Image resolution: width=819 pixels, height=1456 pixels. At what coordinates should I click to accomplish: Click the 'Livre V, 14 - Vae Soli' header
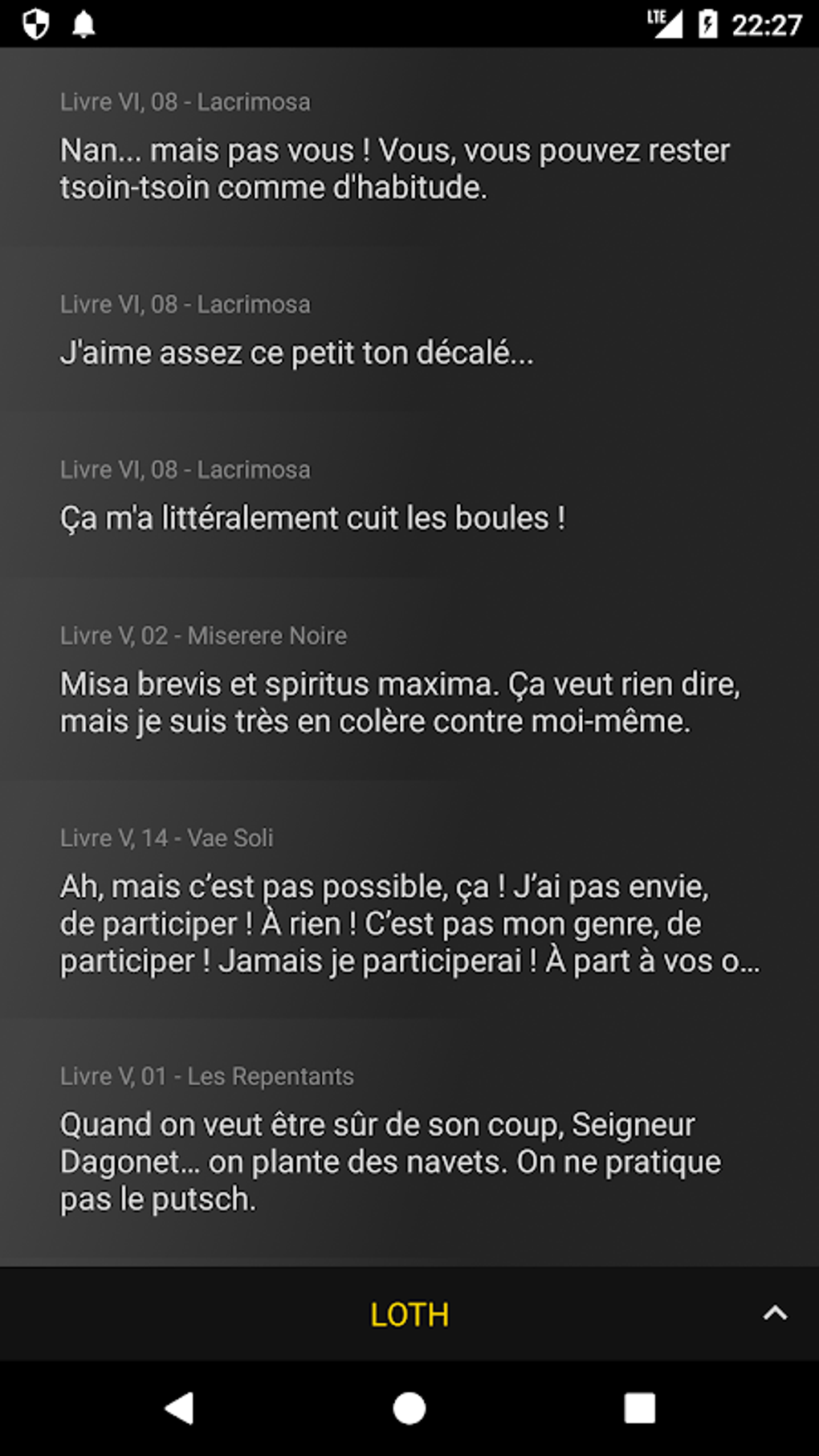click(165, 838)
